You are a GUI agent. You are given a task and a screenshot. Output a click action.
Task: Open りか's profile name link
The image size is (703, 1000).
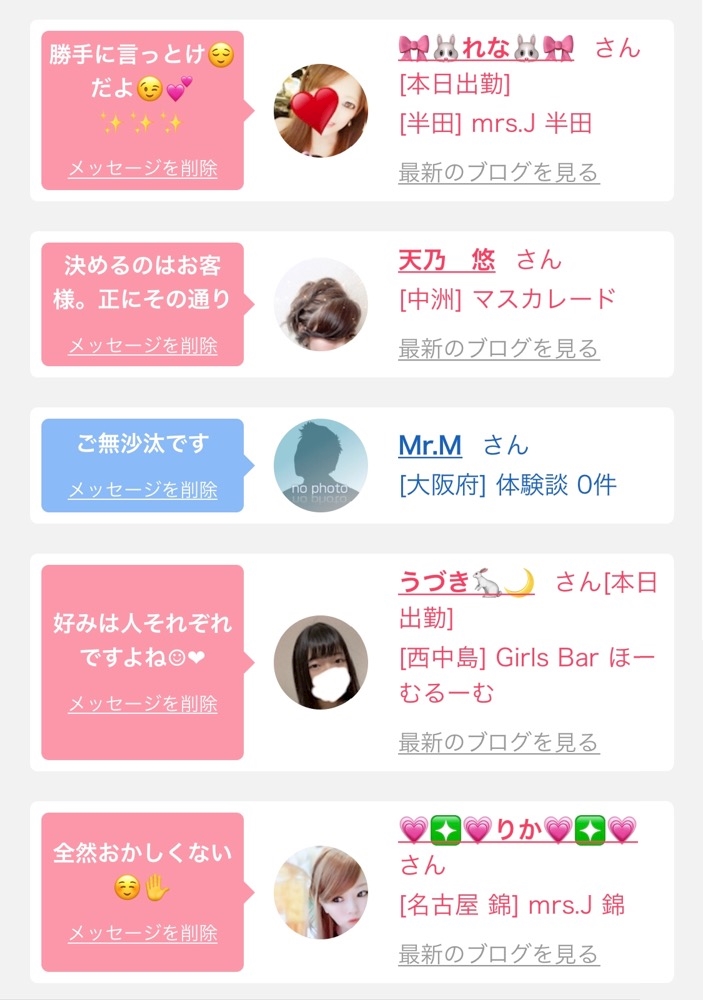[518, 830]
